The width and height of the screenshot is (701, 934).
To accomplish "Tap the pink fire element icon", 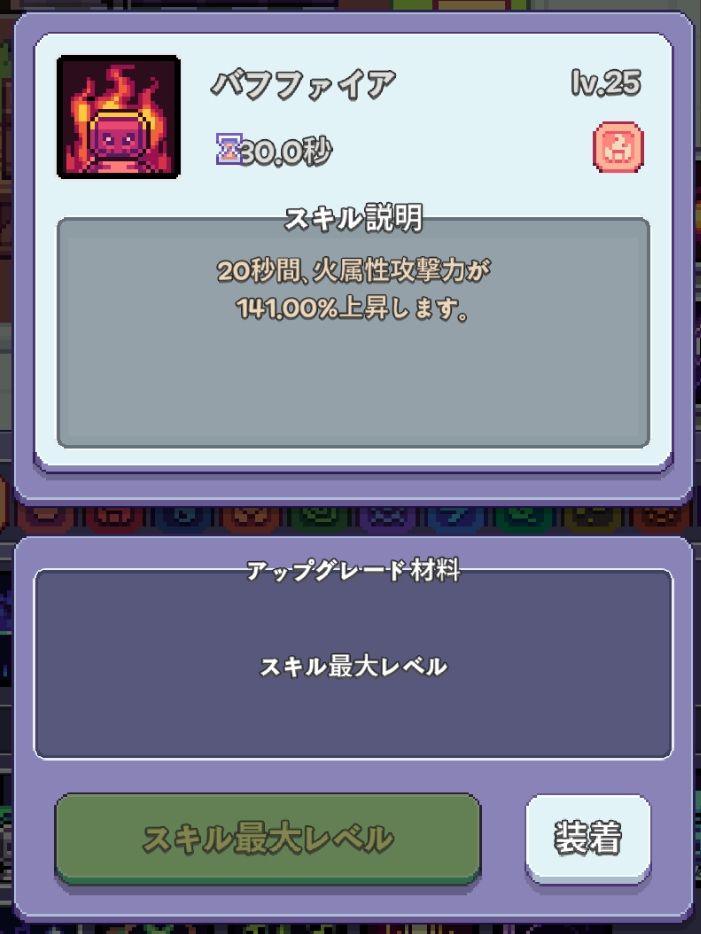I will (x=618, y=149).
